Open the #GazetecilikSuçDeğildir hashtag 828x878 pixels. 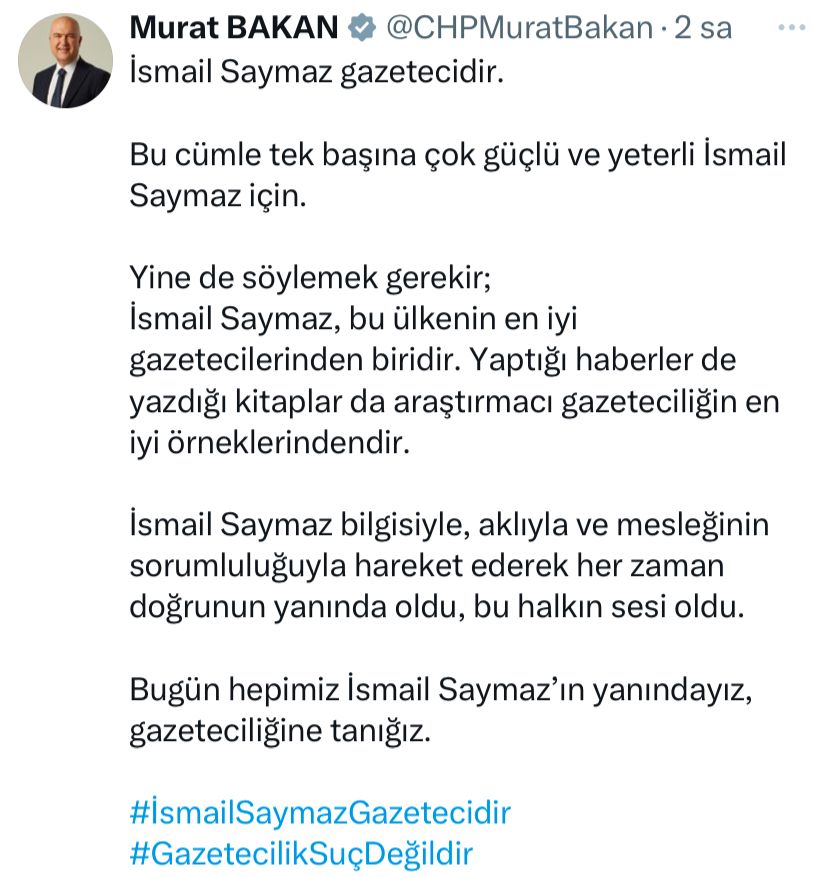[301, 853]
